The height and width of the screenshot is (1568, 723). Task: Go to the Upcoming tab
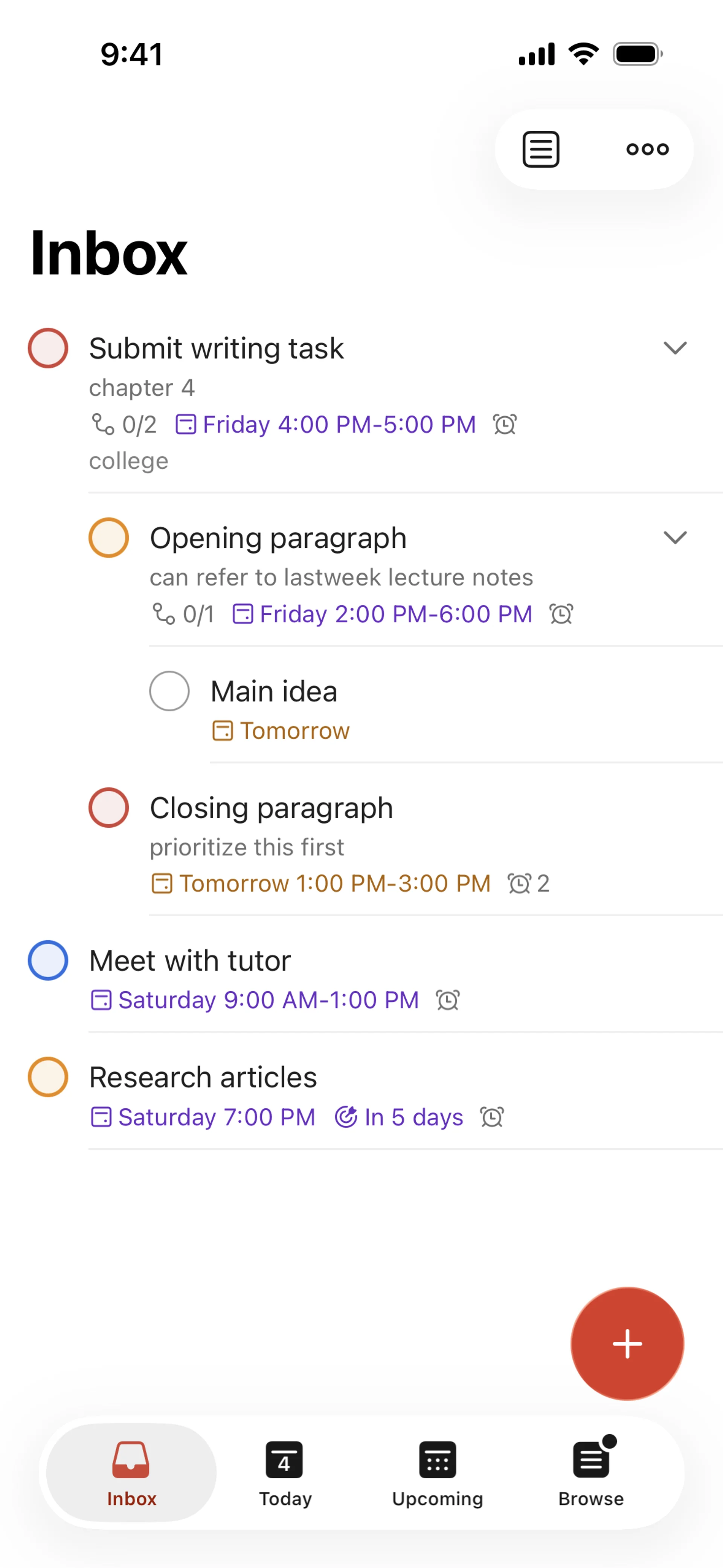(437, 1472)
